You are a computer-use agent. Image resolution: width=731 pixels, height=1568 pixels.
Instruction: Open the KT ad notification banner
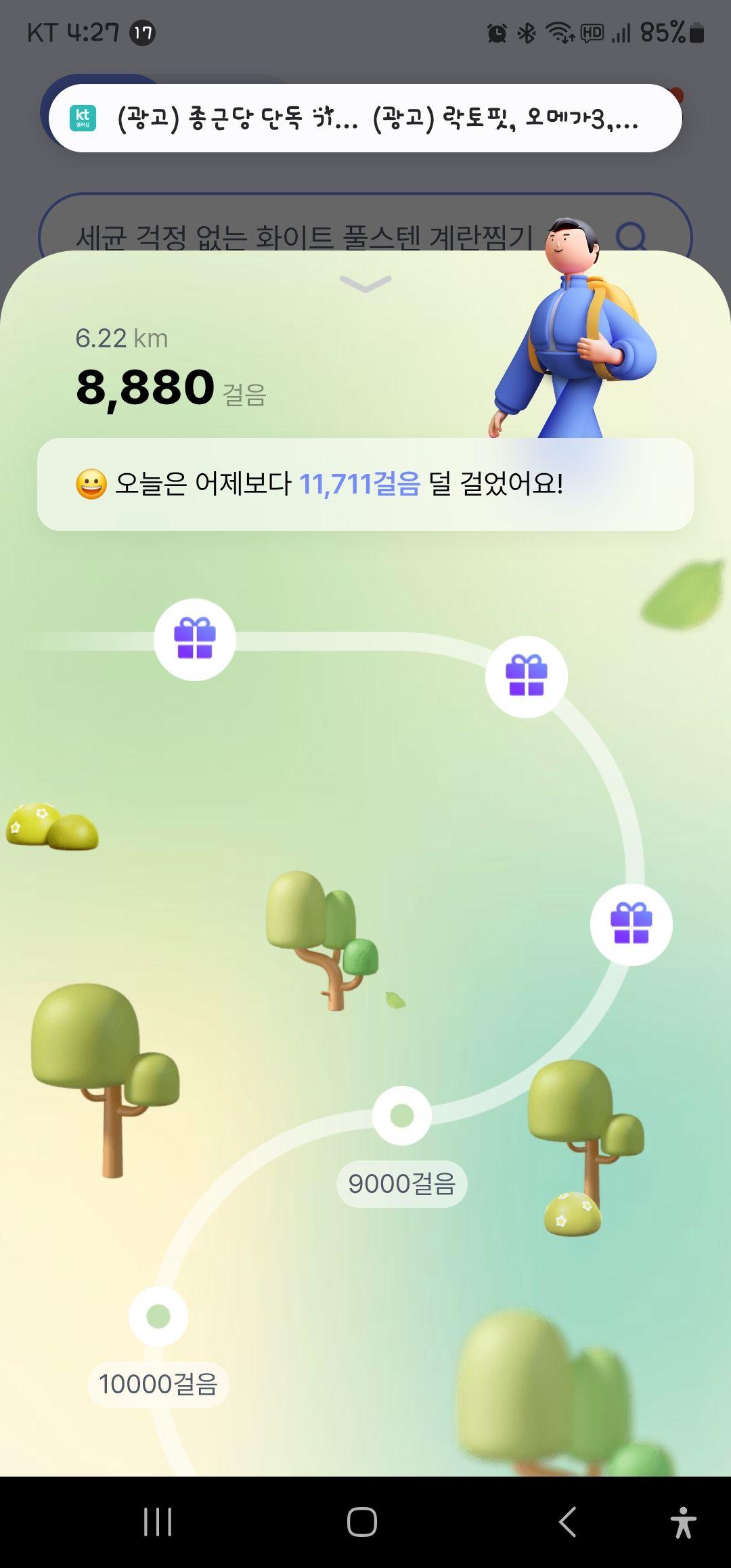(365, 118)
